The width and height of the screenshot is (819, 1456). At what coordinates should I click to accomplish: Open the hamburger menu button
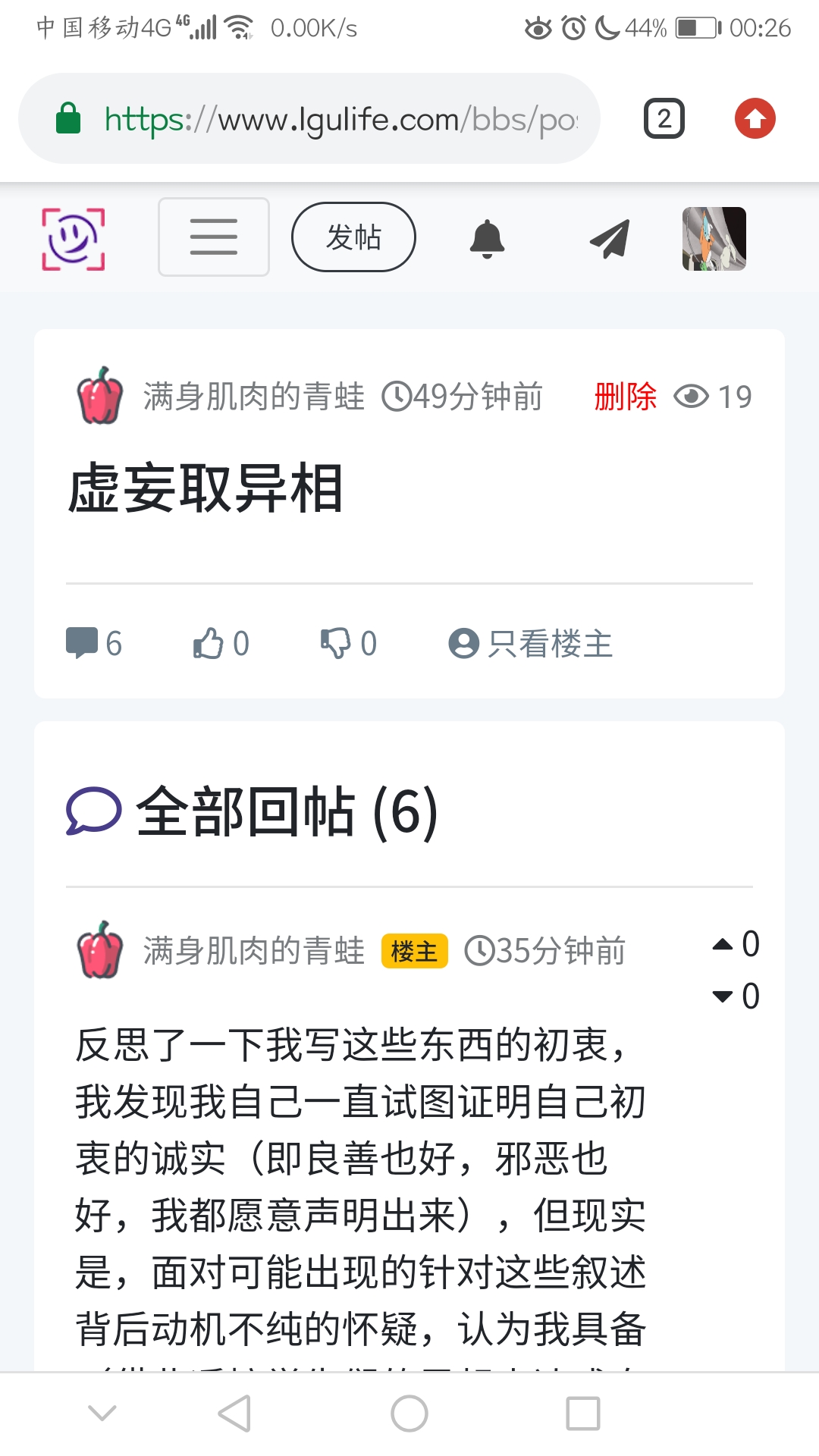tap(213, 237)
